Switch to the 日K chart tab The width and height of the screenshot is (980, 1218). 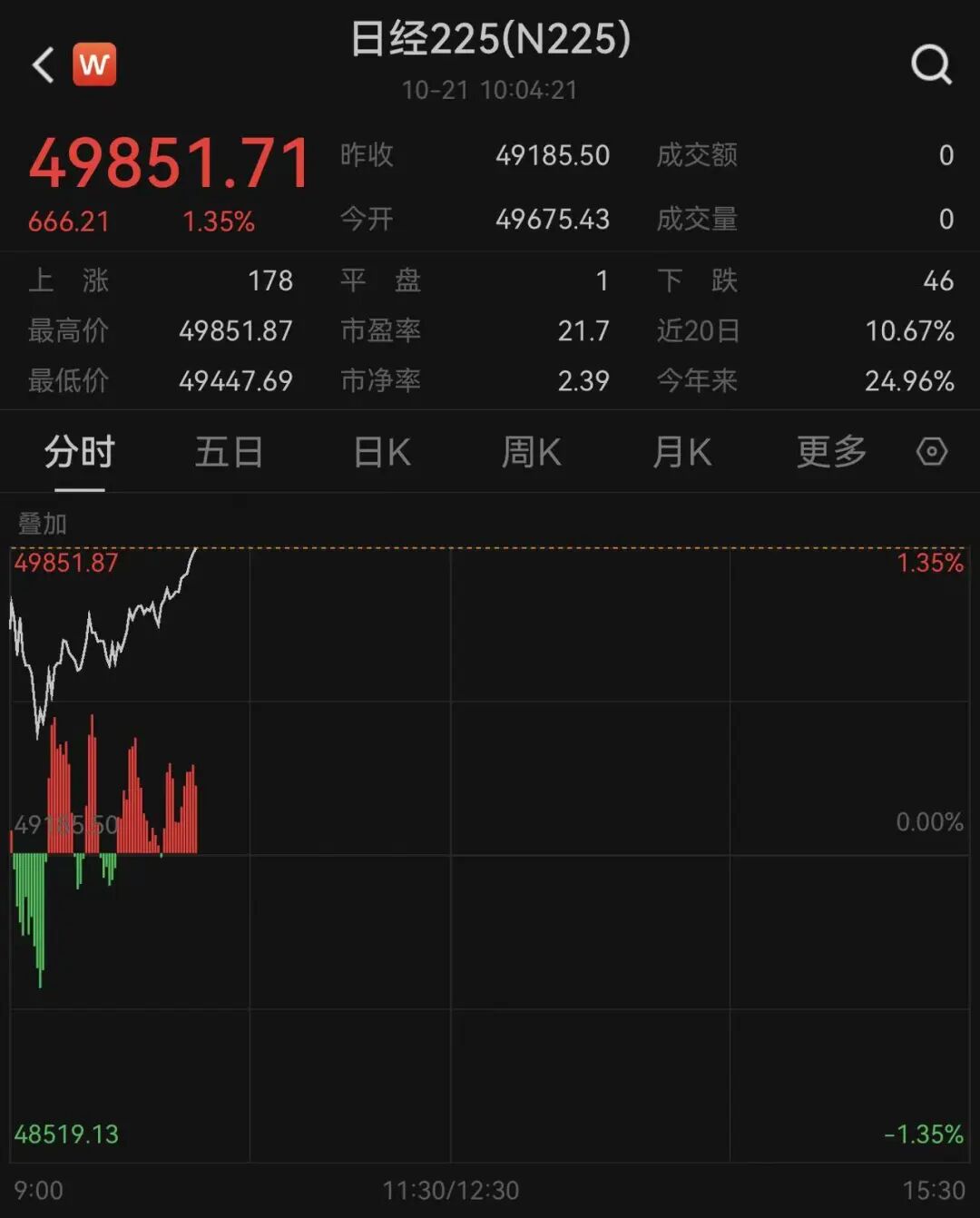click(x=381, y=452)
